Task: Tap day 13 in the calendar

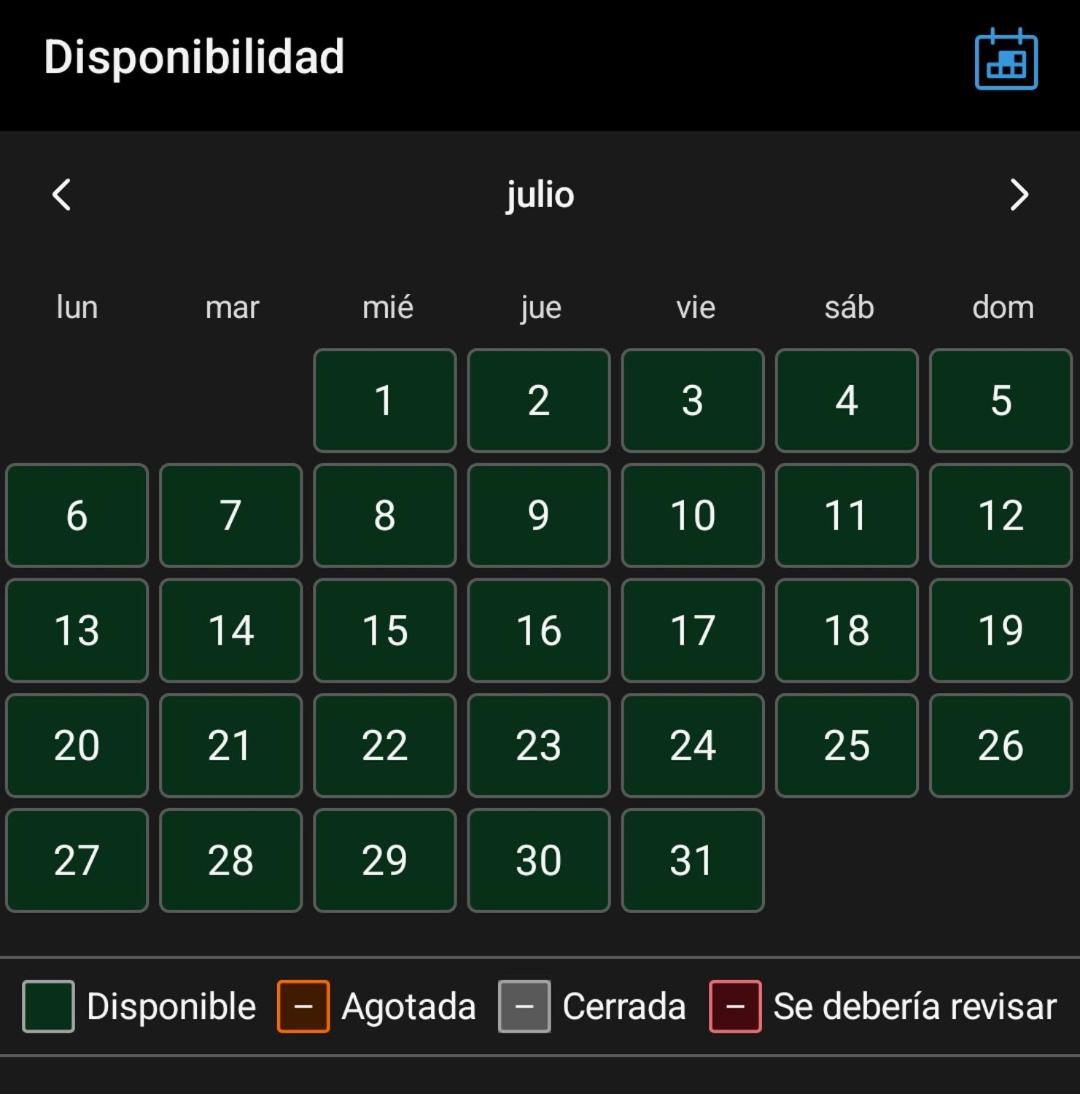Action: click(x=77, y=630)
